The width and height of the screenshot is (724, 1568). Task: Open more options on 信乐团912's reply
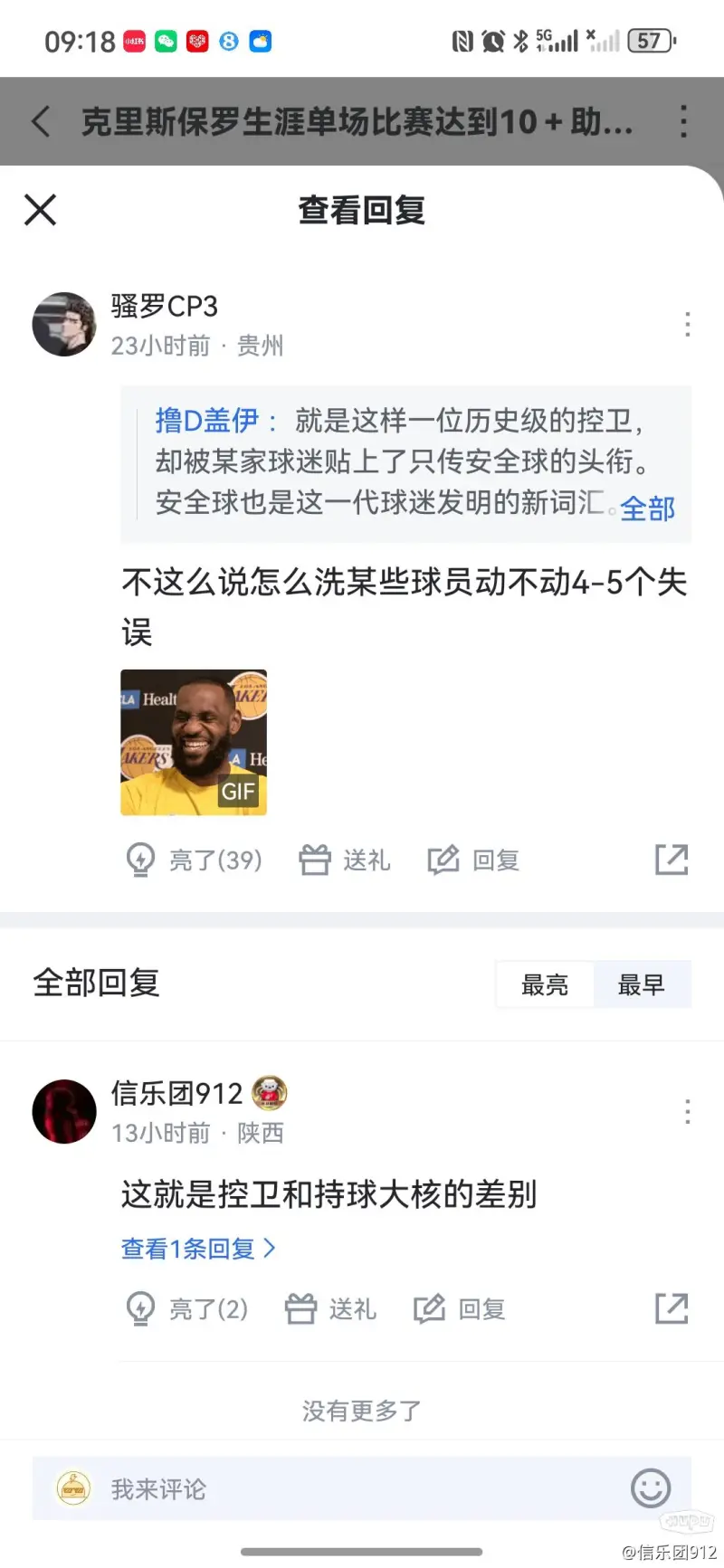coord(688,1111)
